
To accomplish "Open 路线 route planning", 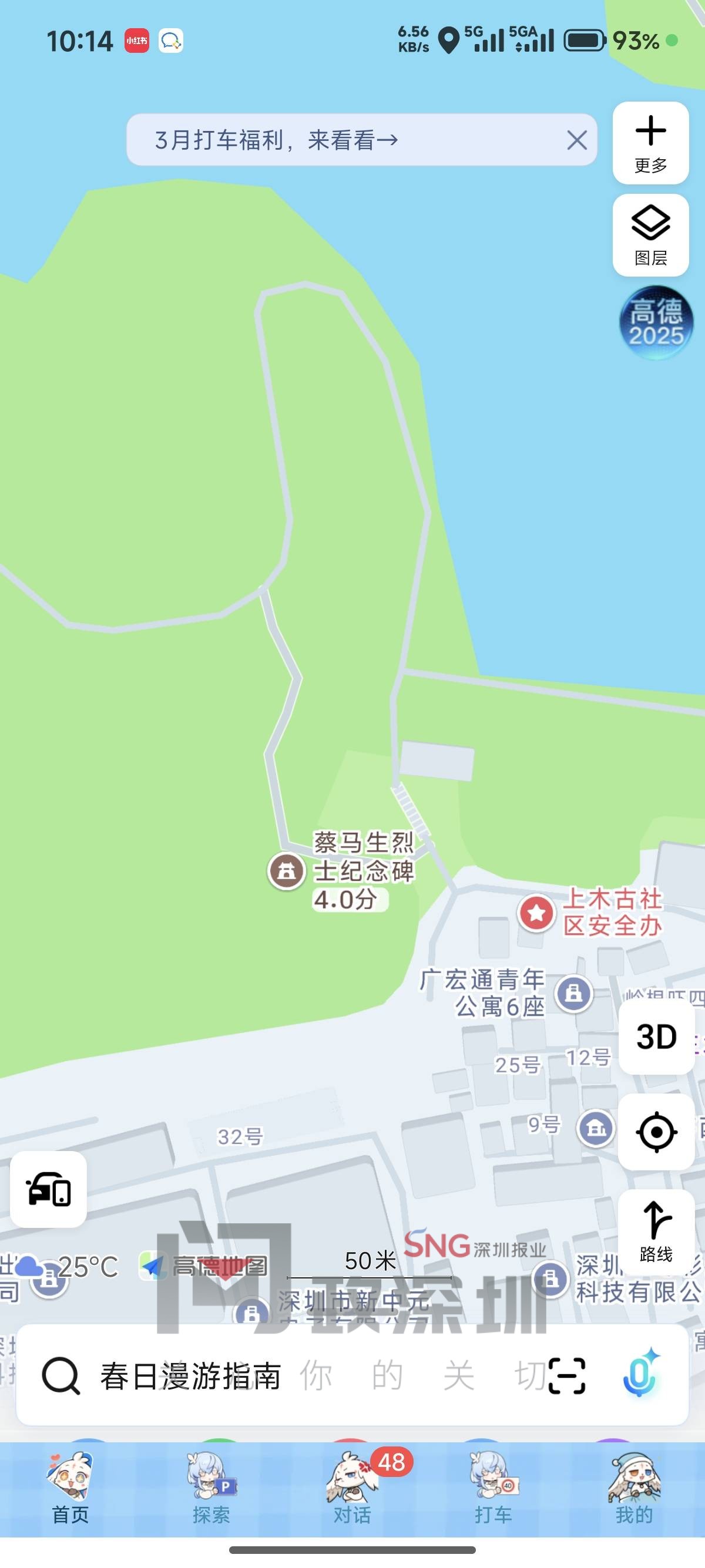I will tap(656, 1228).
